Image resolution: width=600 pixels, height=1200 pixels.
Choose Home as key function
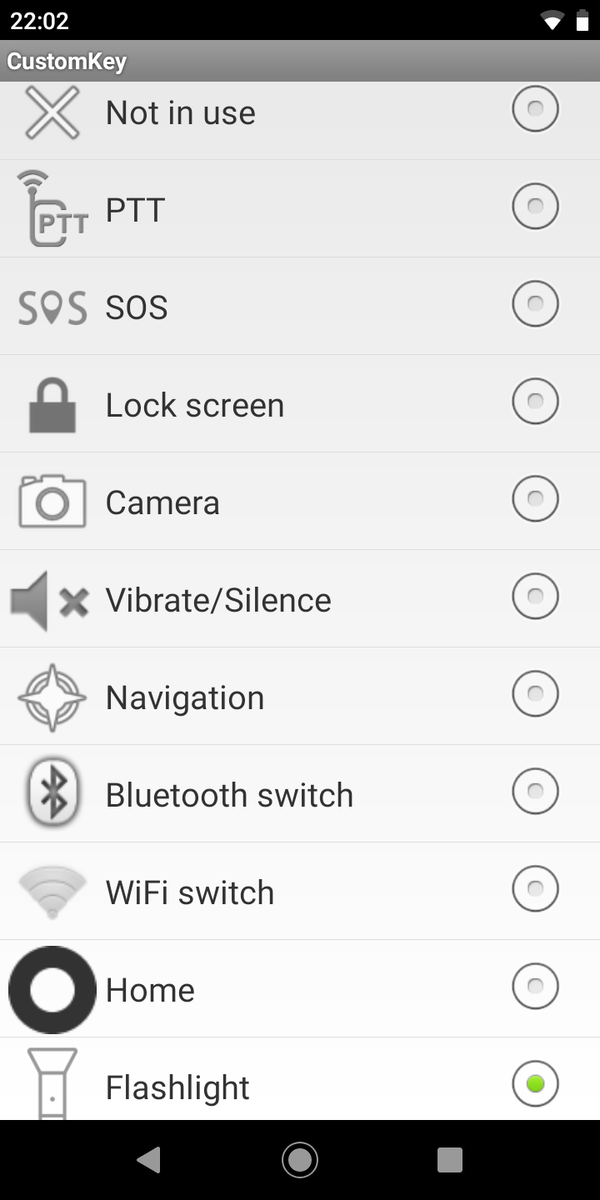535,987
